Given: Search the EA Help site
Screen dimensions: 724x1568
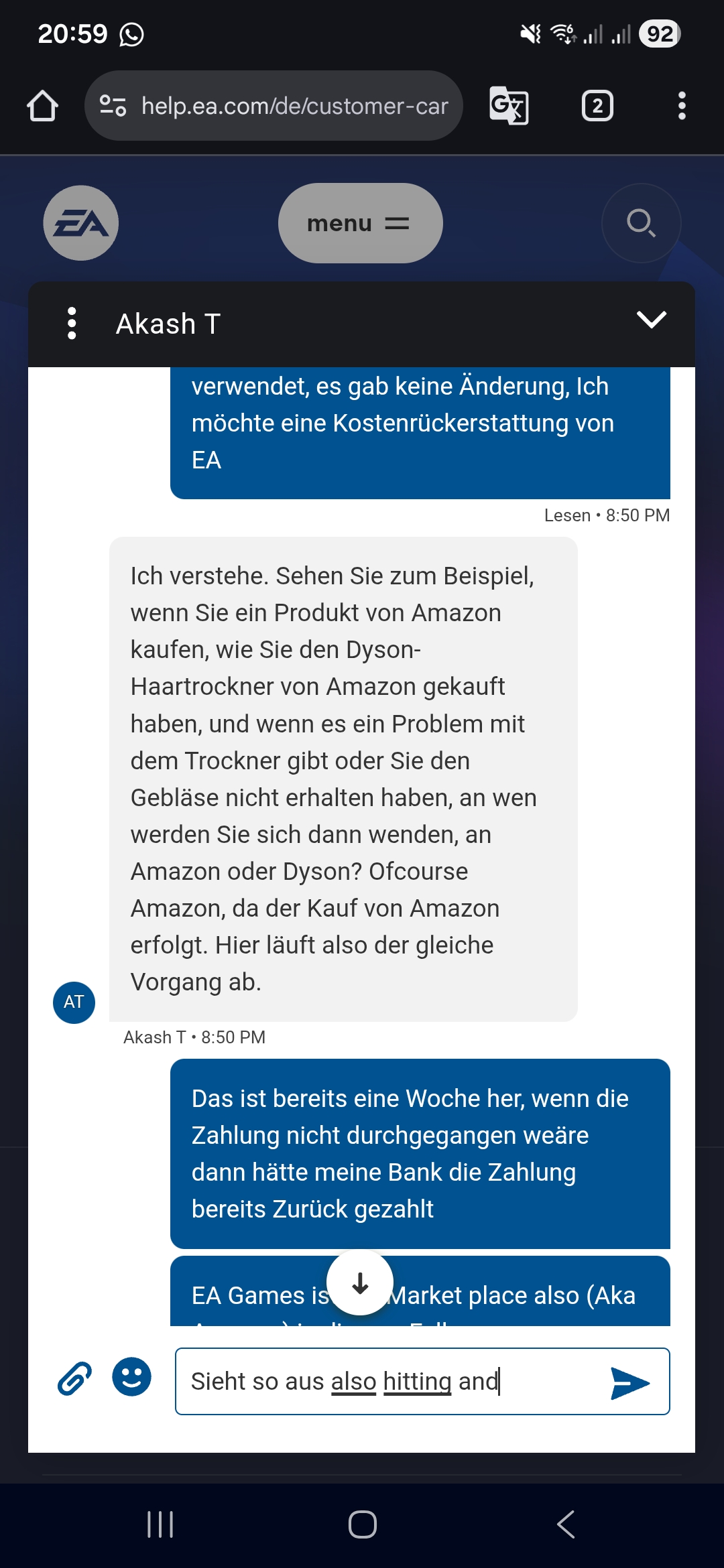Looking at the screenshot, I should pyautogui.click(x=641, y=223).
